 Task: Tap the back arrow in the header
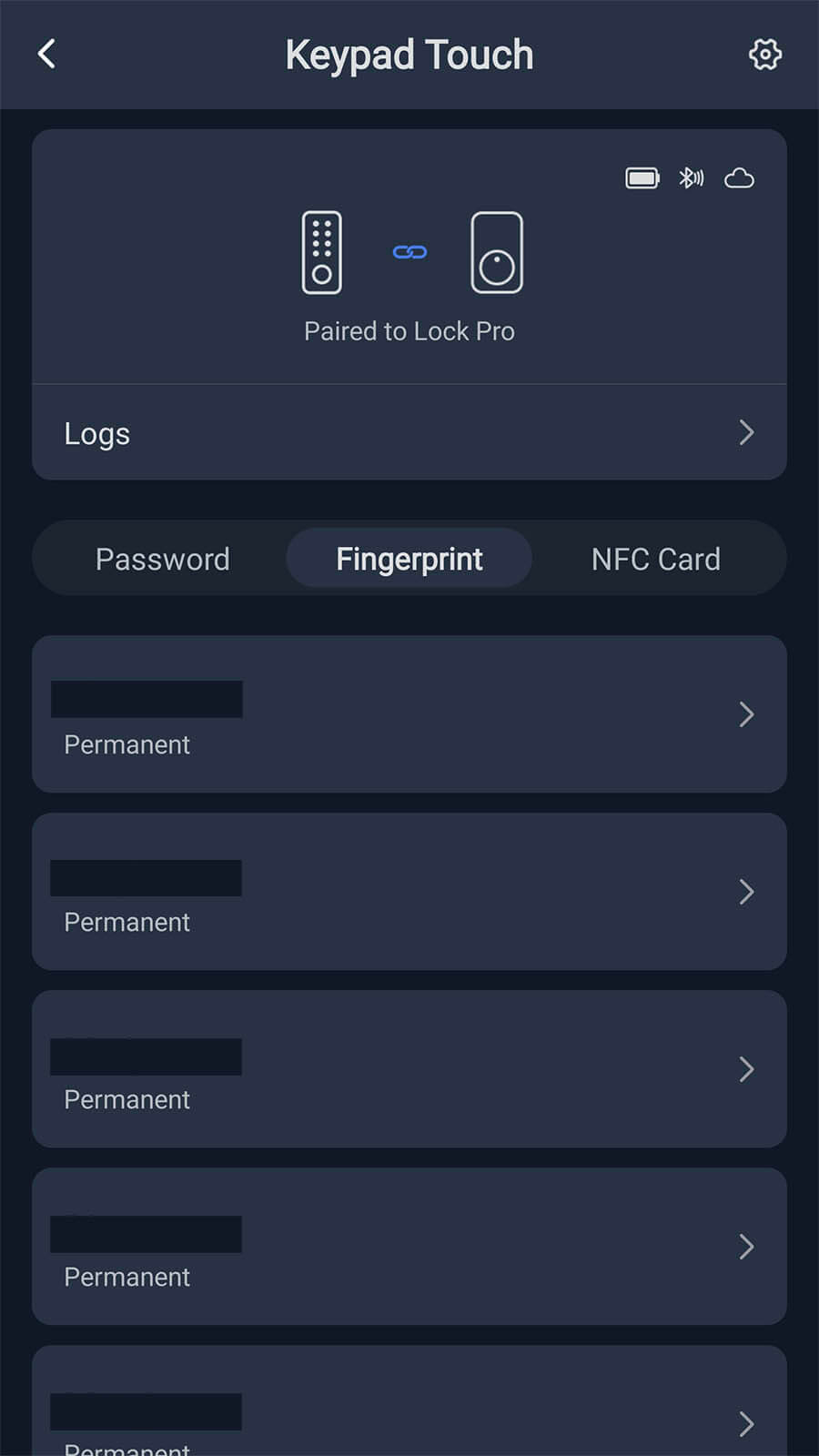46,54
